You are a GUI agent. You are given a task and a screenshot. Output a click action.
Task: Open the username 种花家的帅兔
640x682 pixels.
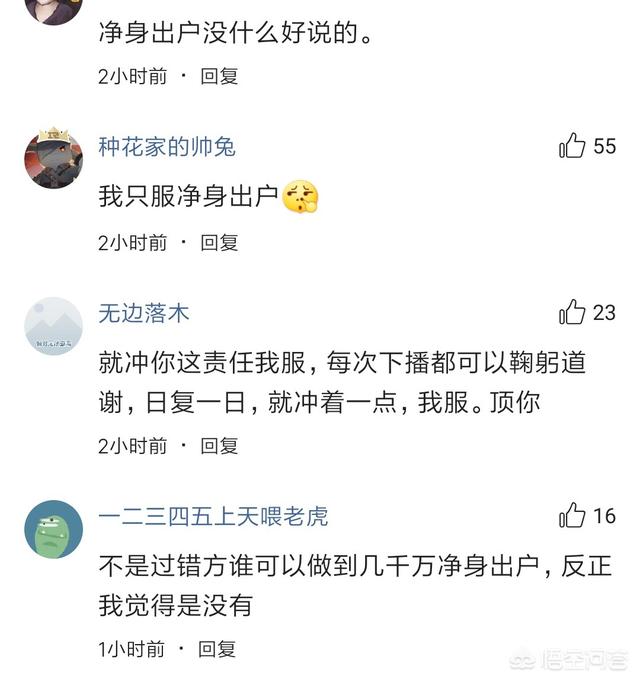tap(167, 146)
